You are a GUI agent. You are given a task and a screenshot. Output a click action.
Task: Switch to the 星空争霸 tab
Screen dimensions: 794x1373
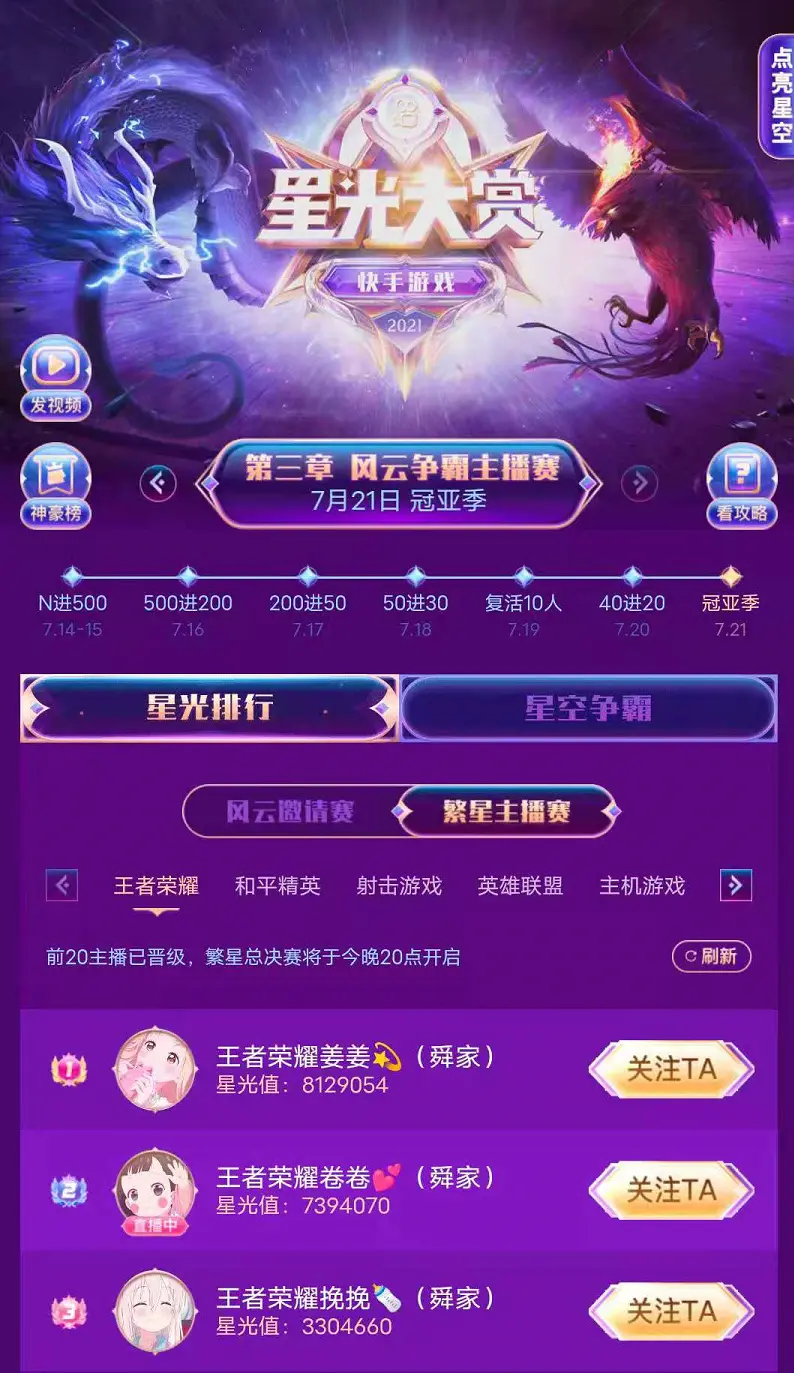point(588,708)
